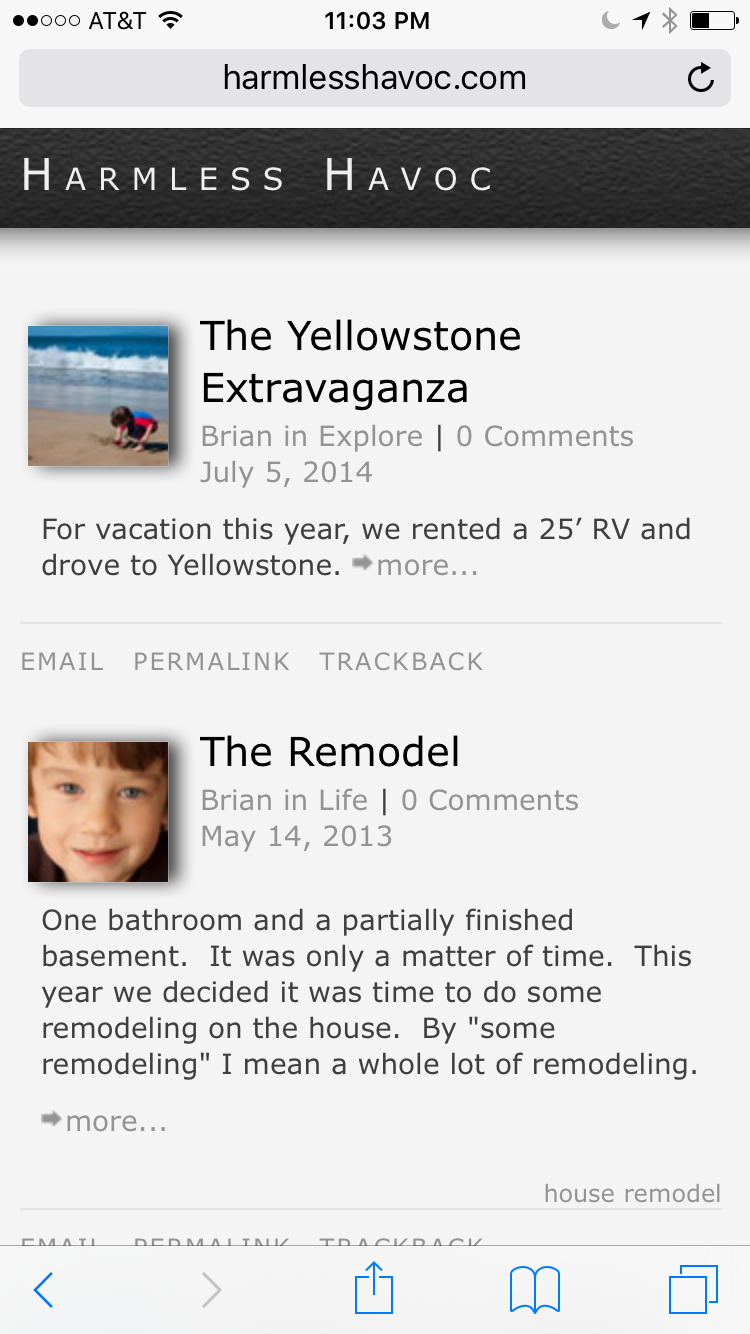The image size is (750, 1334).
Task: Open Safari bookmarks
Action: point(535,1290)
